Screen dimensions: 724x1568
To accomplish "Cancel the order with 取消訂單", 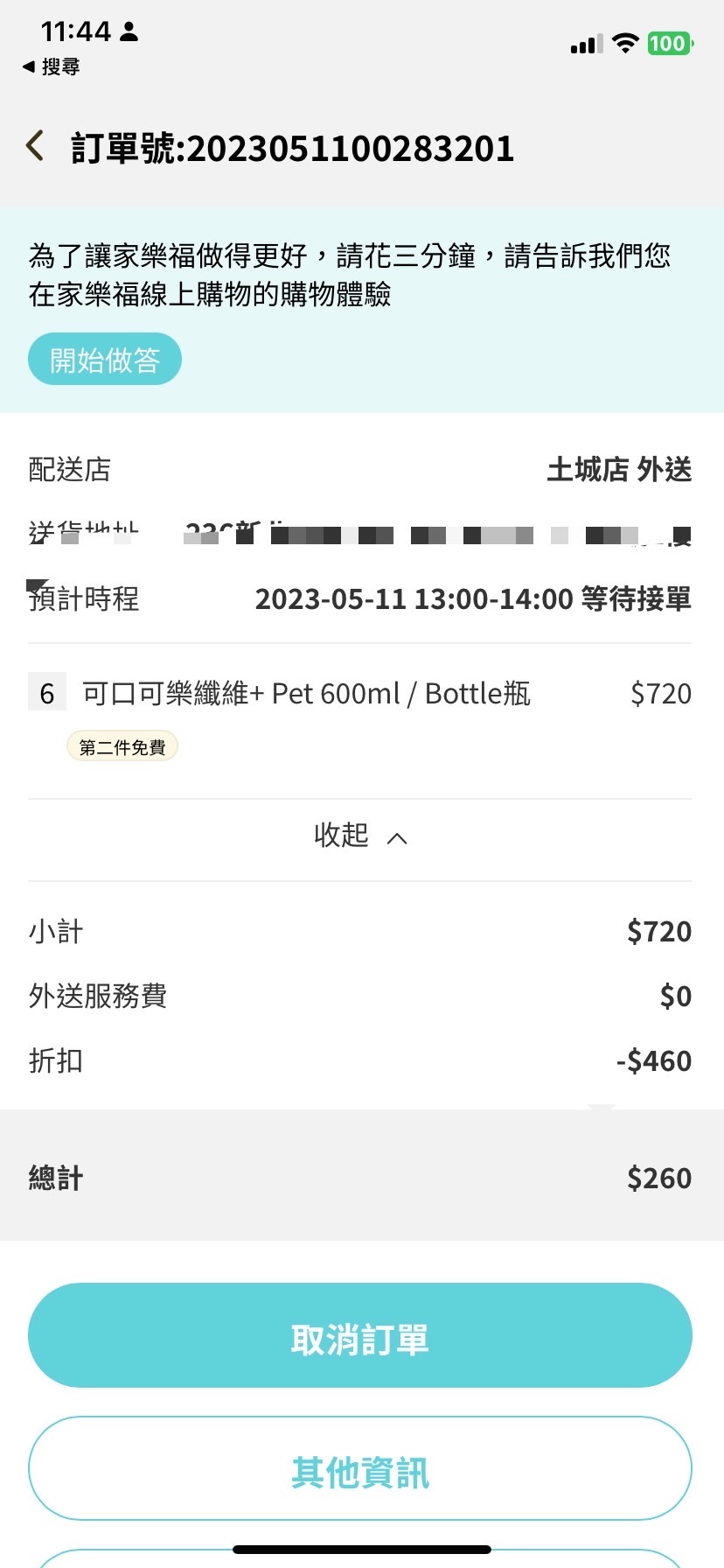I will [x=360, y=1335].
